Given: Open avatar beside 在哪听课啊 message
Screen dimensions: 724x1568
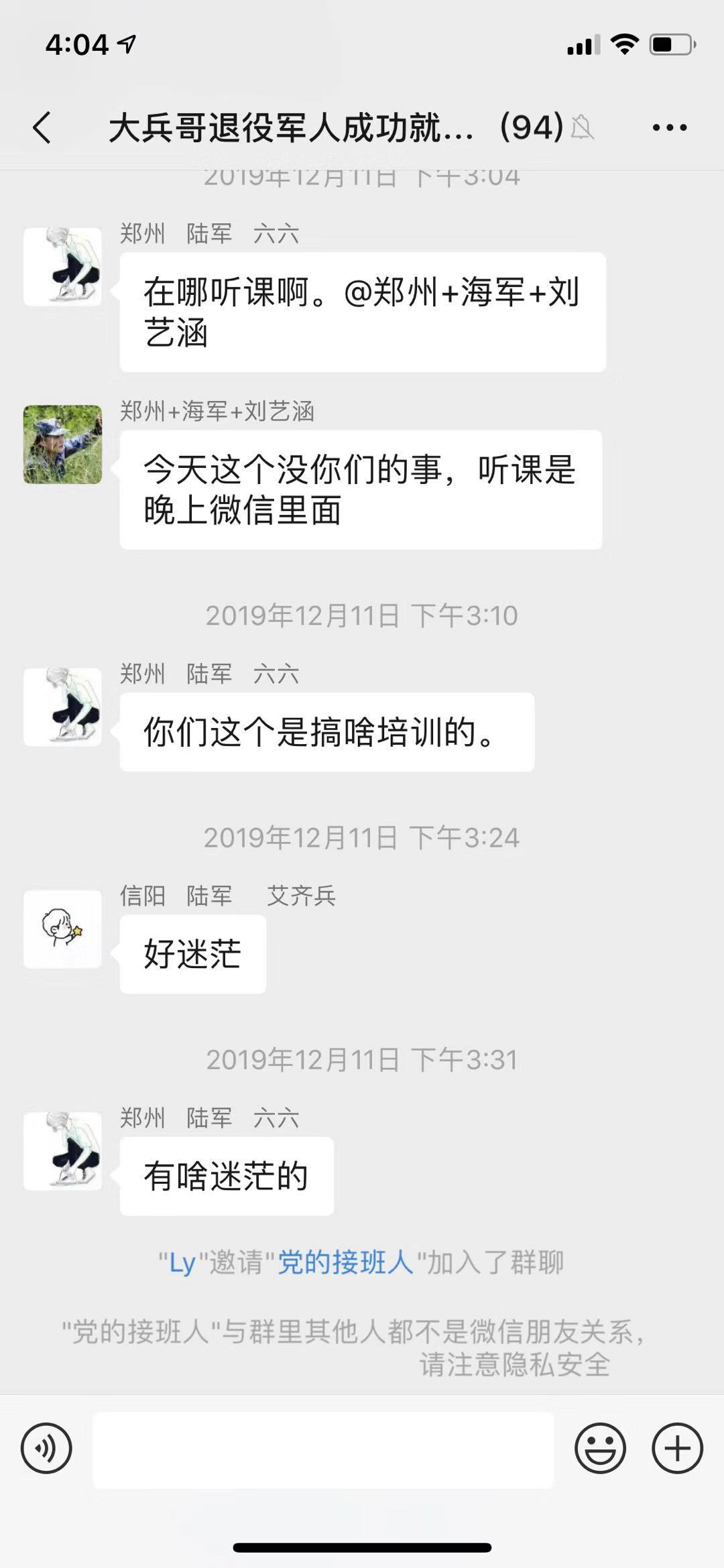Looking at the screenshot, I should 63,267.
